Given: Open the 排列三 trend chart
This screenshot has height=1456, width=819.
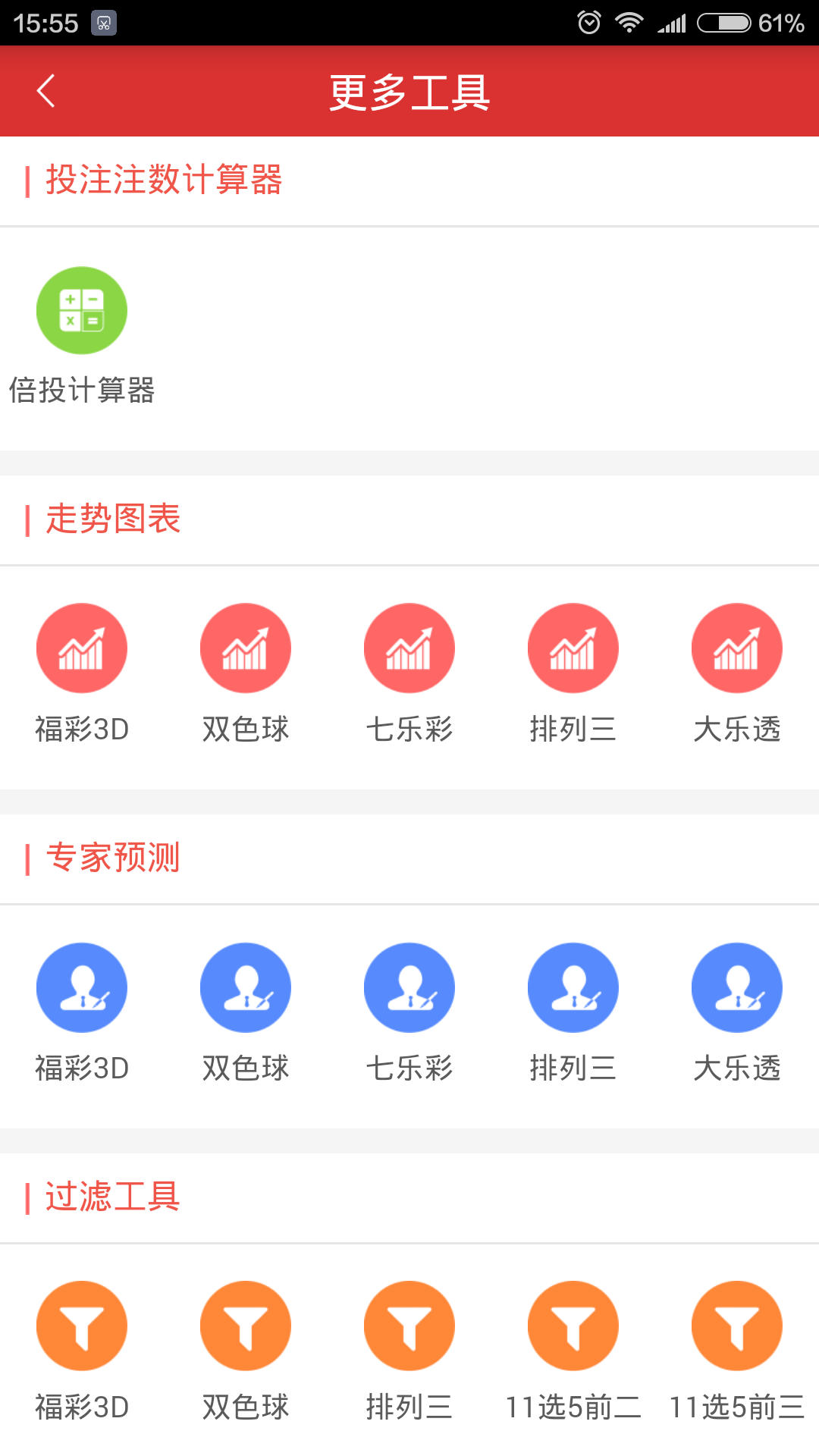Looking at the screenshot, I should pyautogui.click(x=573, y=648).
